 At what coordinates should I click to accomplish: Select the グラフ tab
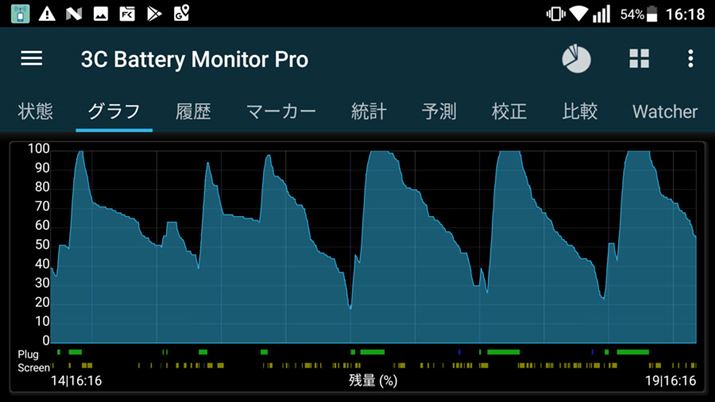click(114, 111)
